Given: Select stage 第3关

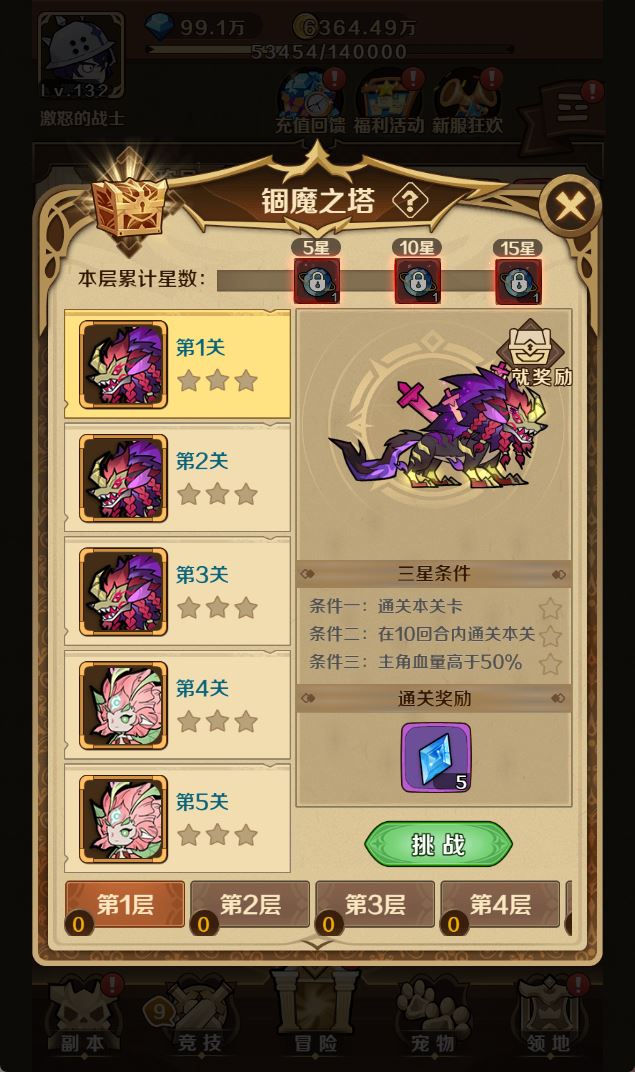Looking at the screenshot, I should (x=177, y=591).
